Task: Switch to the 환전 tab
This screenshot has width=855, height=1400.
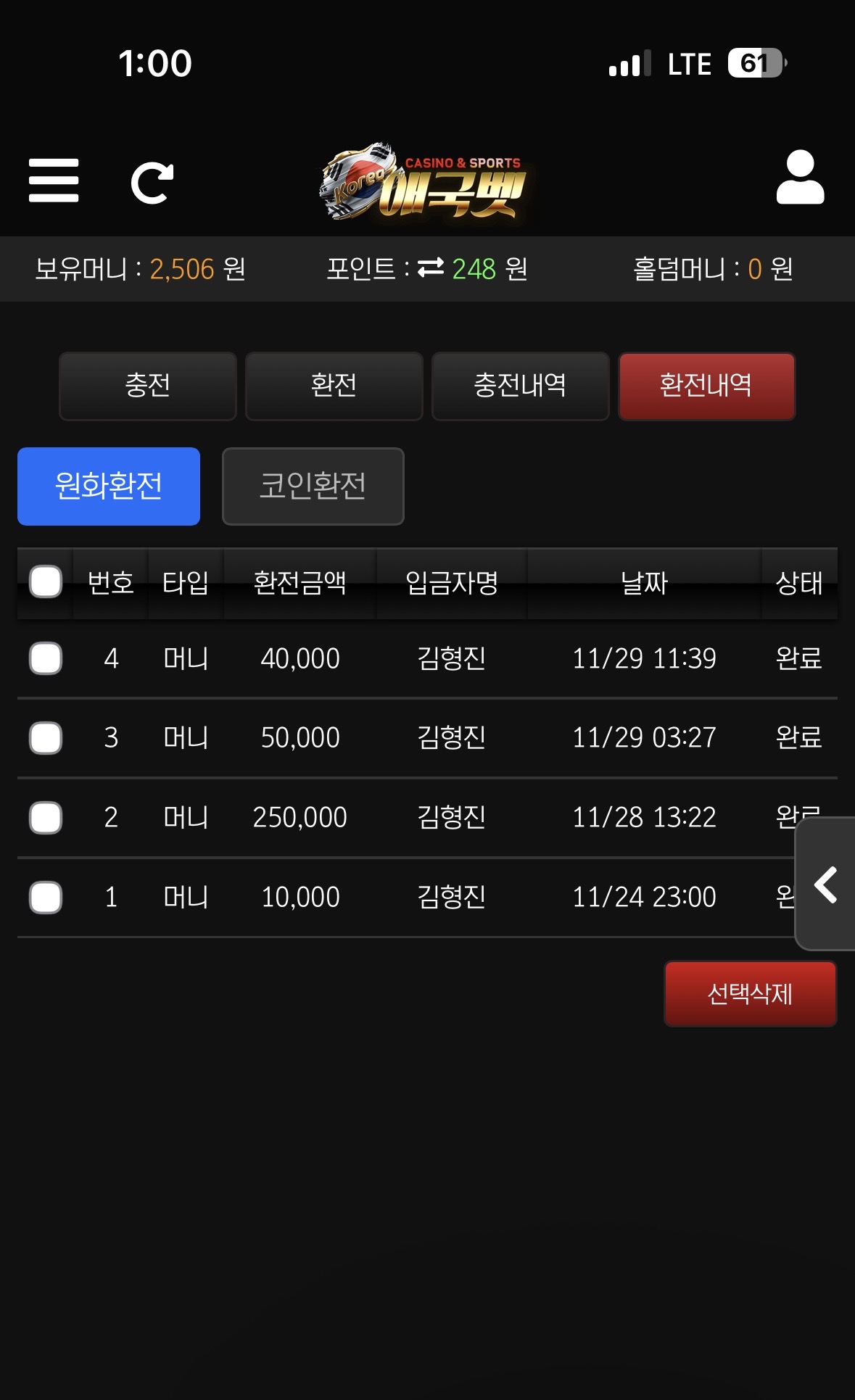Action: click(334, 386)
